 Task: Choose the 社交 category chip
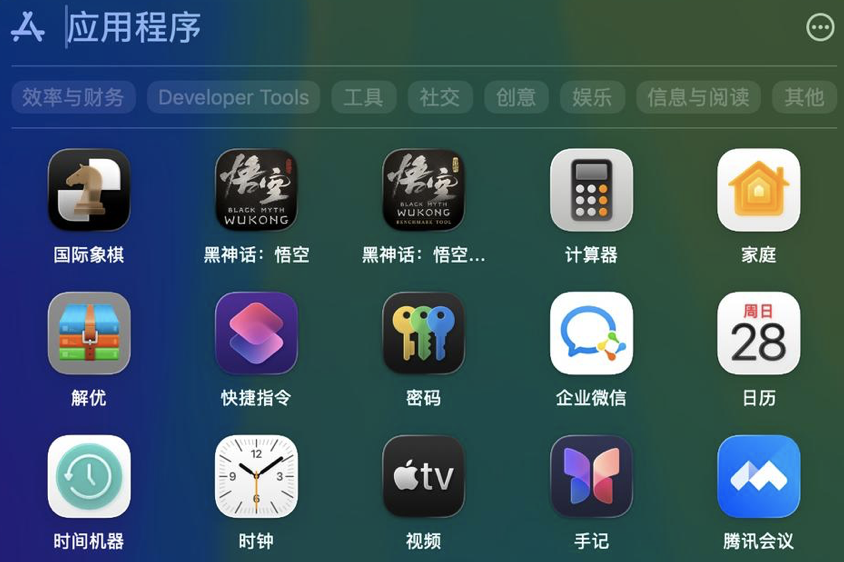(x=440, y=97)
